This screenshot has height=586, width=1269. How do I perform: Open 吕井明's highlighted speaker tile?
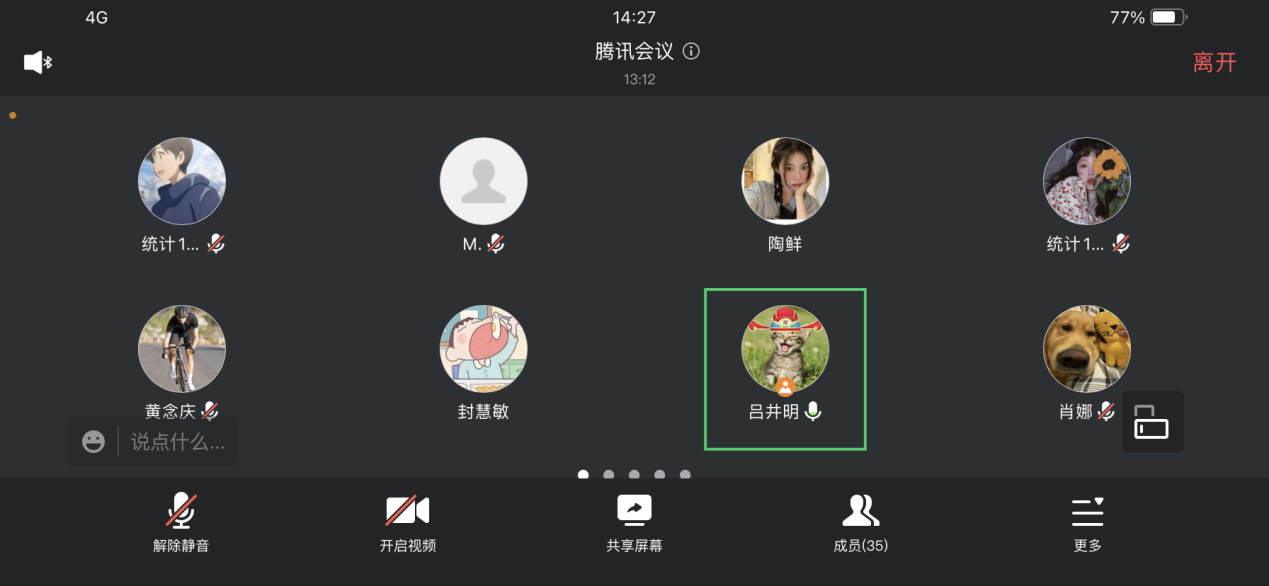click(785, 368)
